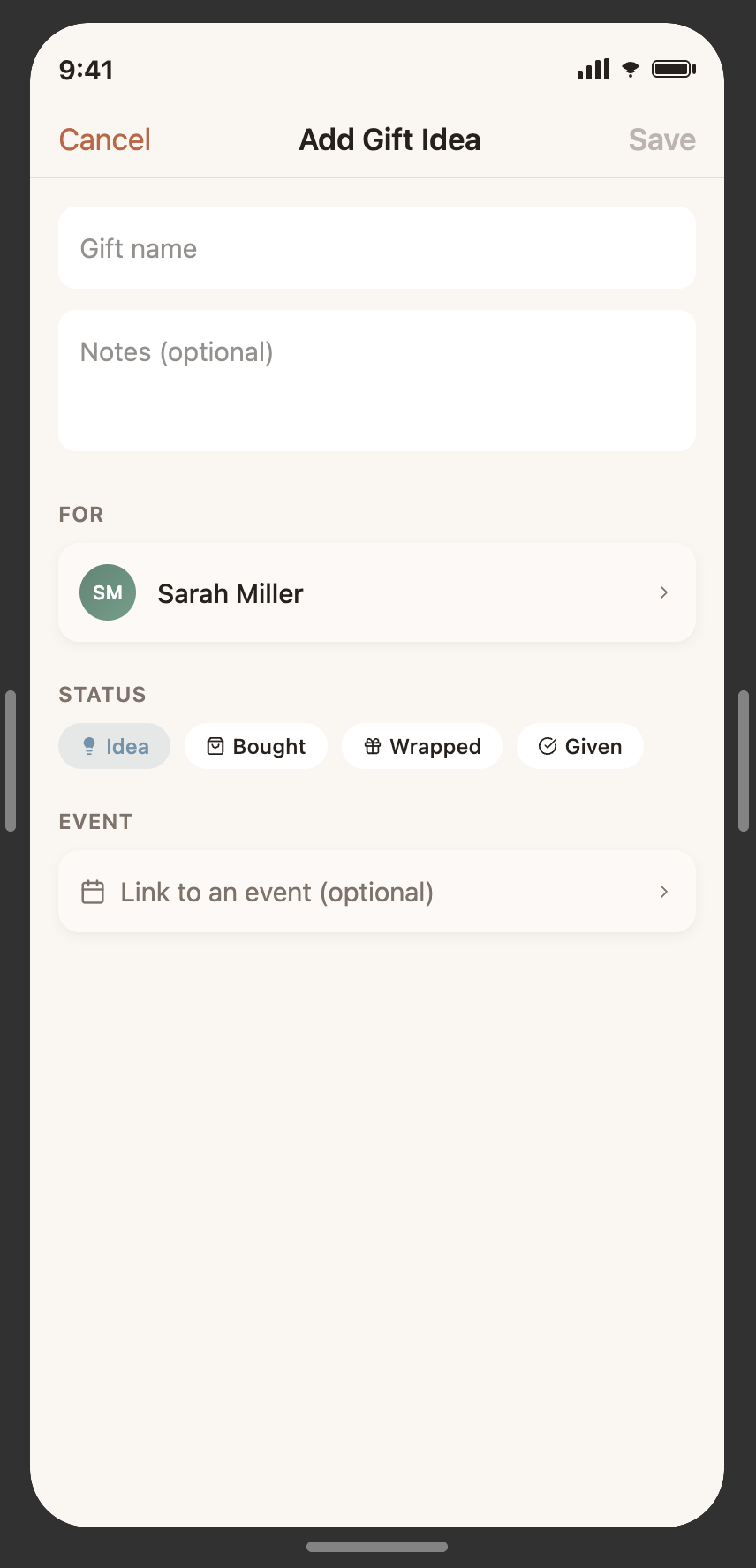756x1568 pixels.
Task: Select the Idea status option
Action: [x=114, y=746]
